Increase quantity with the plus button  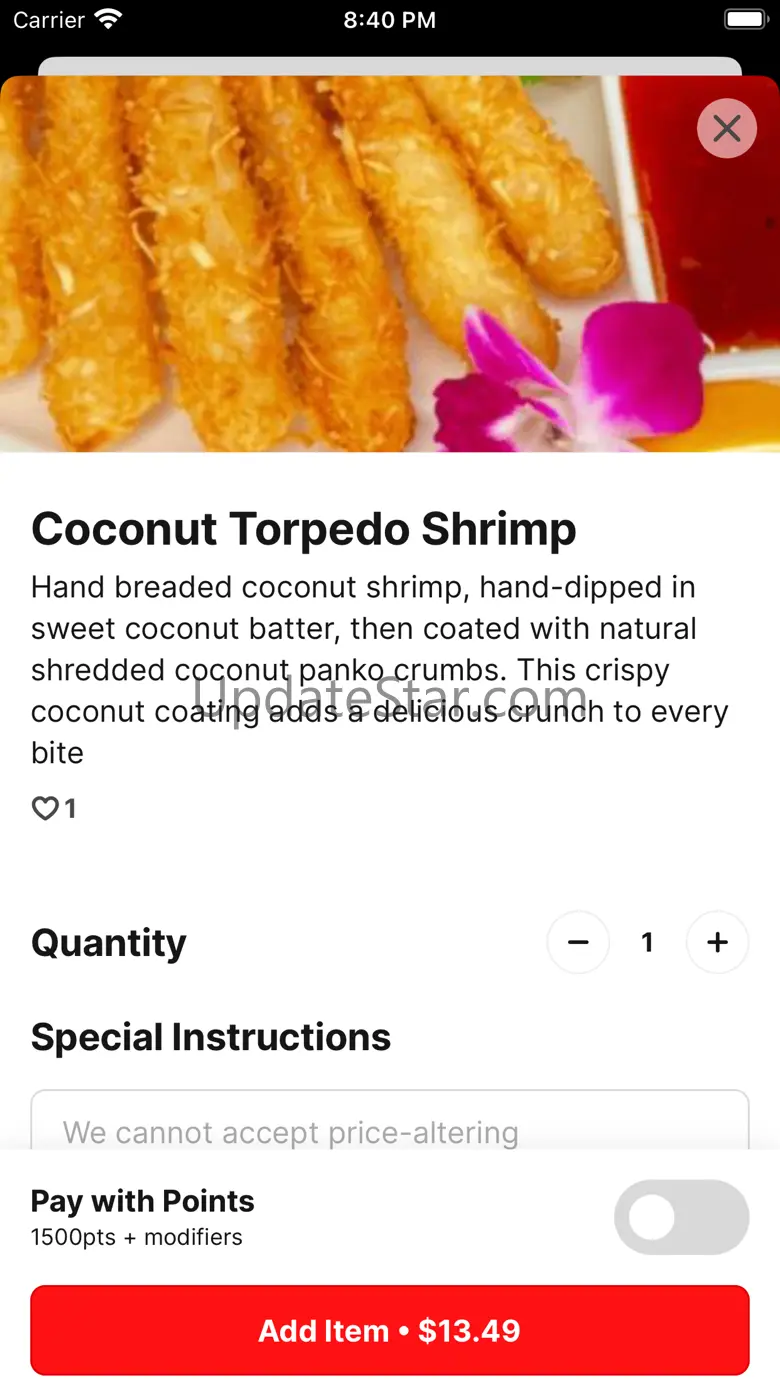pyautogui.click(x=717, y=942)
